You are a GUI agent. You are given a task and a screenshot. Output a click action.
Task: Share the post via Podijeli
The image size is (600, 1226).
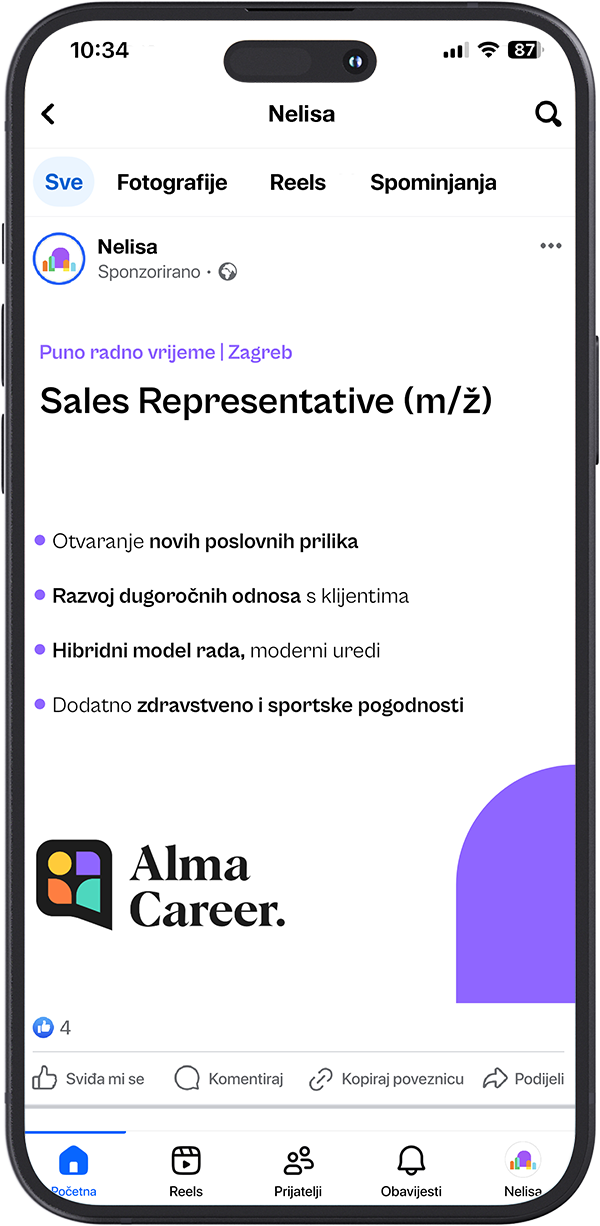click(524, 1079)
